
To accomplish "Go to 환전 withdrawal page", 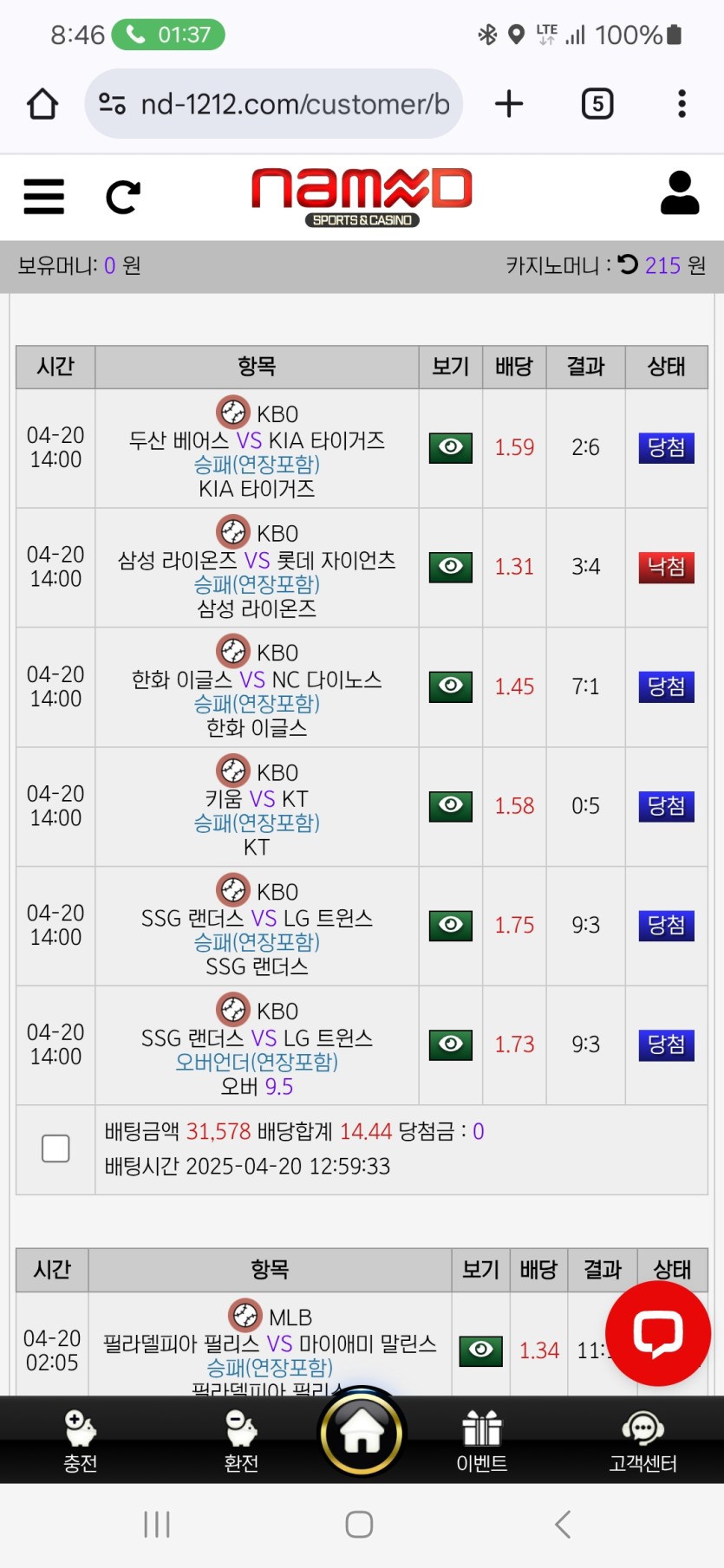I will coord(241,1441).
